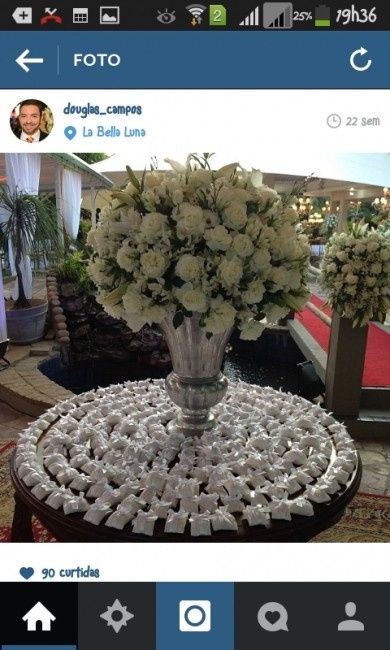Viewport: 390px width, 650px height.
Task: Open the flower arrangement photo
Action: 195,348
